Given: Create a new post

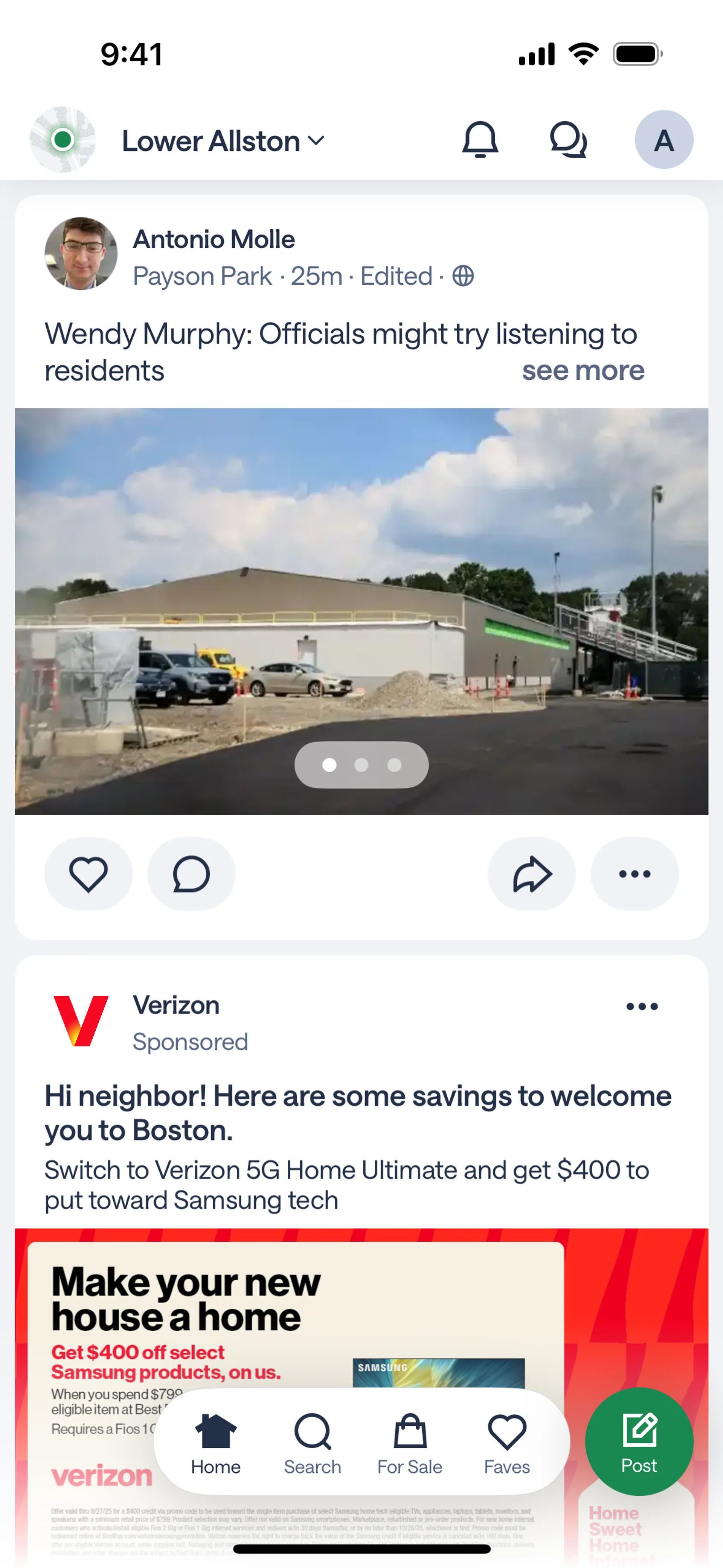Looking at the screenshot, I should point(639,1441).
